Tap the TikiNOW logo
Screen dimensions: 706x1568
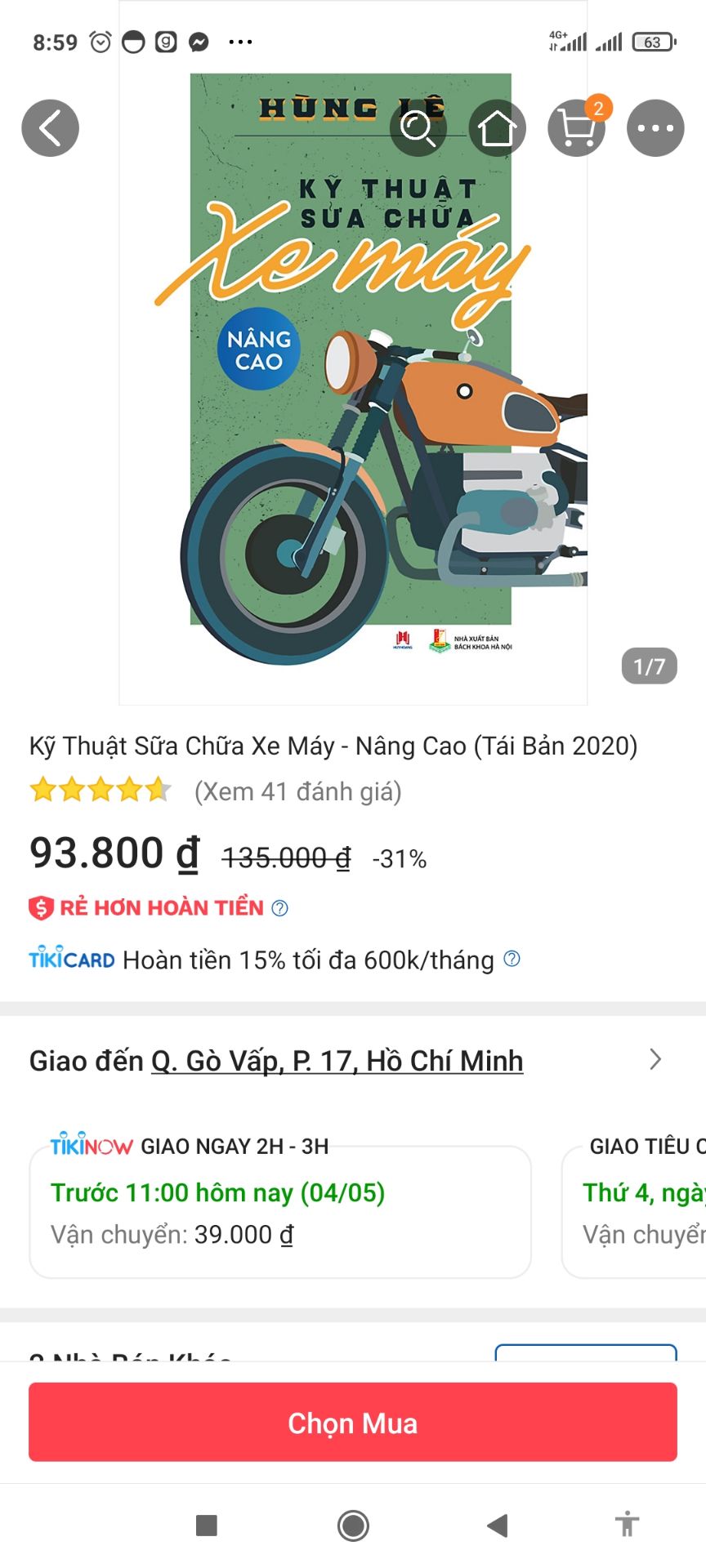tap(90, 1146)
